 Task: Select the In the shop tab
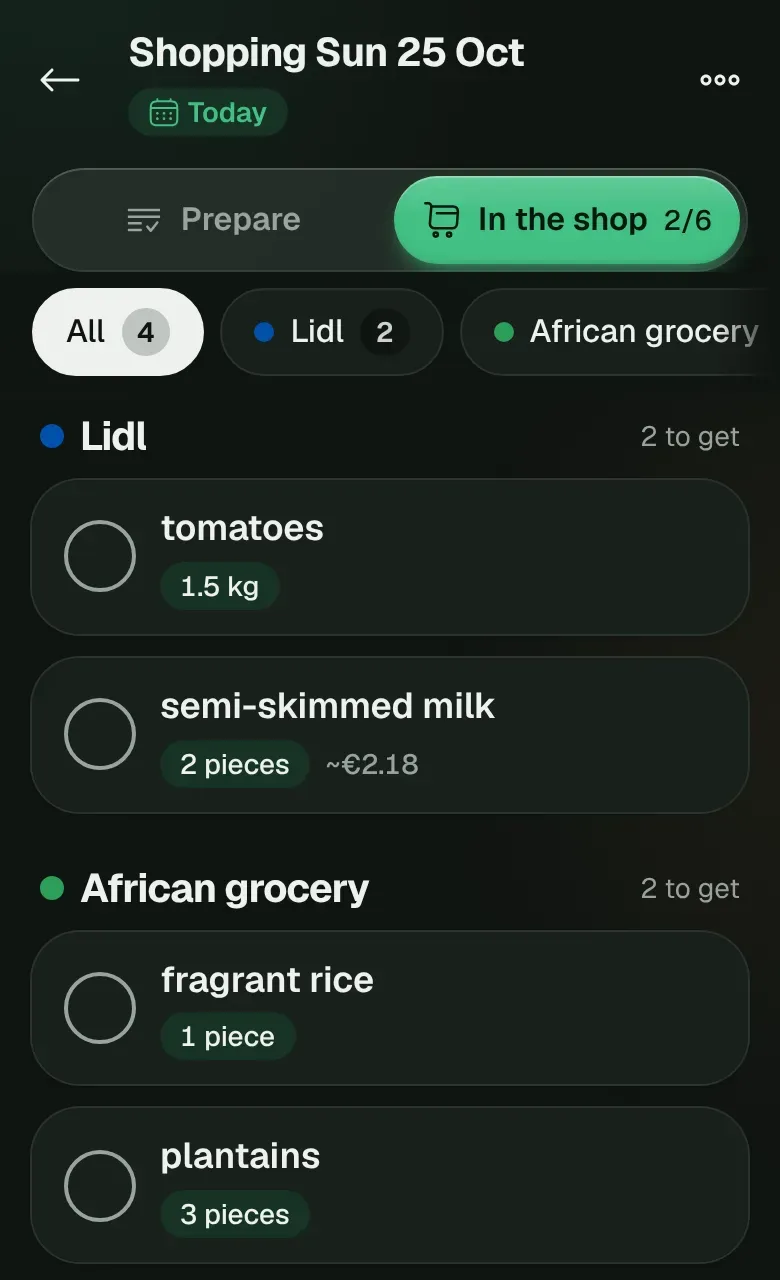coord(567,220)
